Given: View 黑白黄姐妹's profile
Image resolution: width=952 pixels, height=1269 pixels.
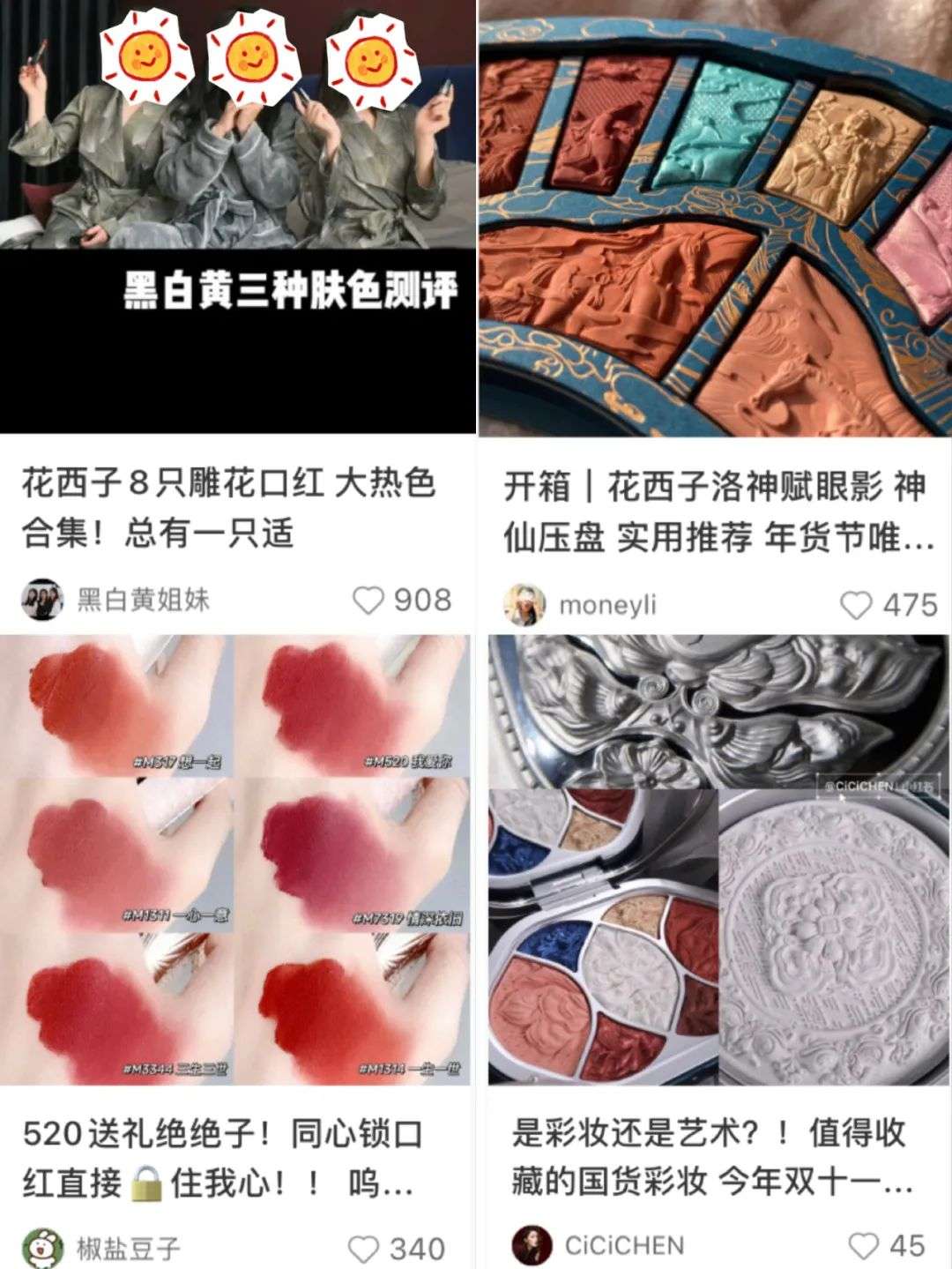Looking at the screenshot, I should [42, 600].
